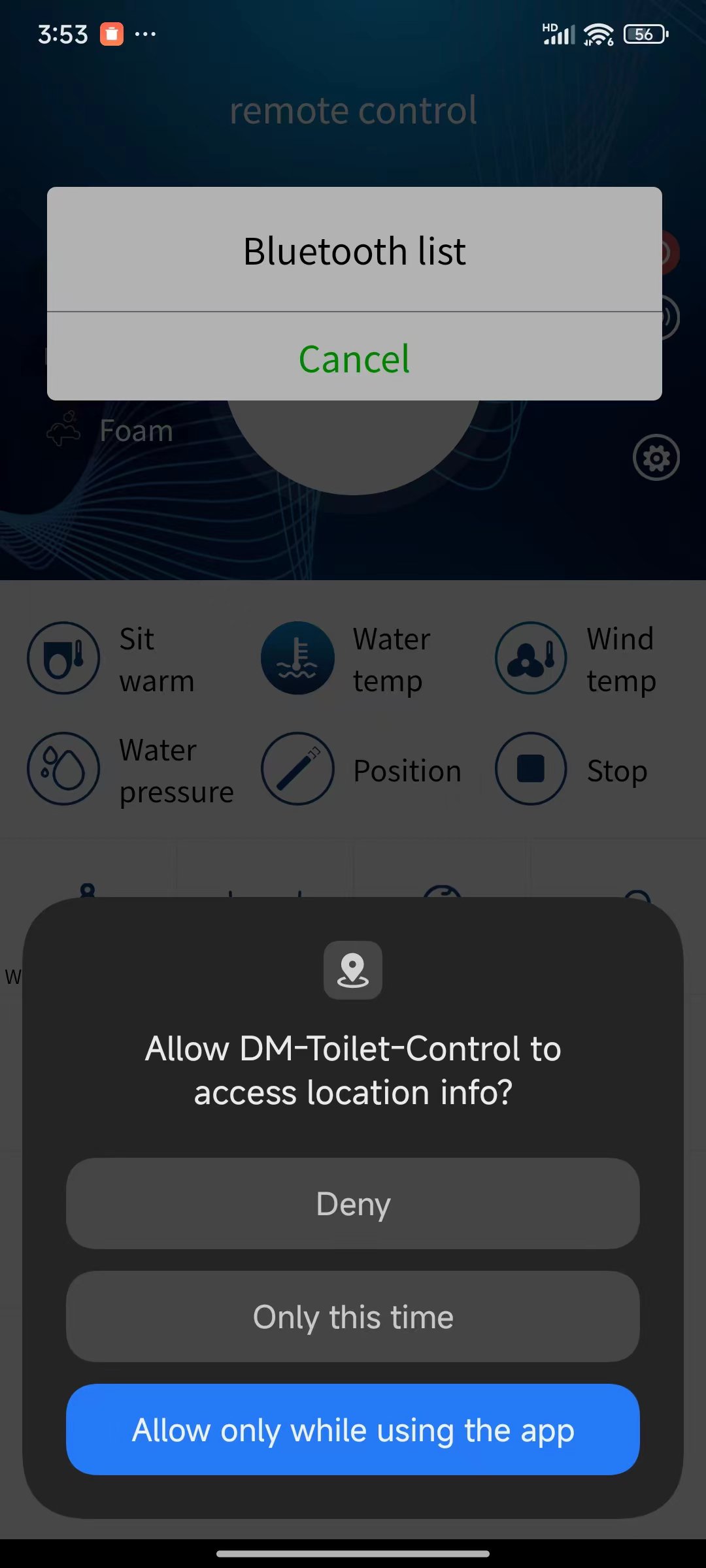
Task: Tap the orange screen recording indicator
Action: [111, 33]
